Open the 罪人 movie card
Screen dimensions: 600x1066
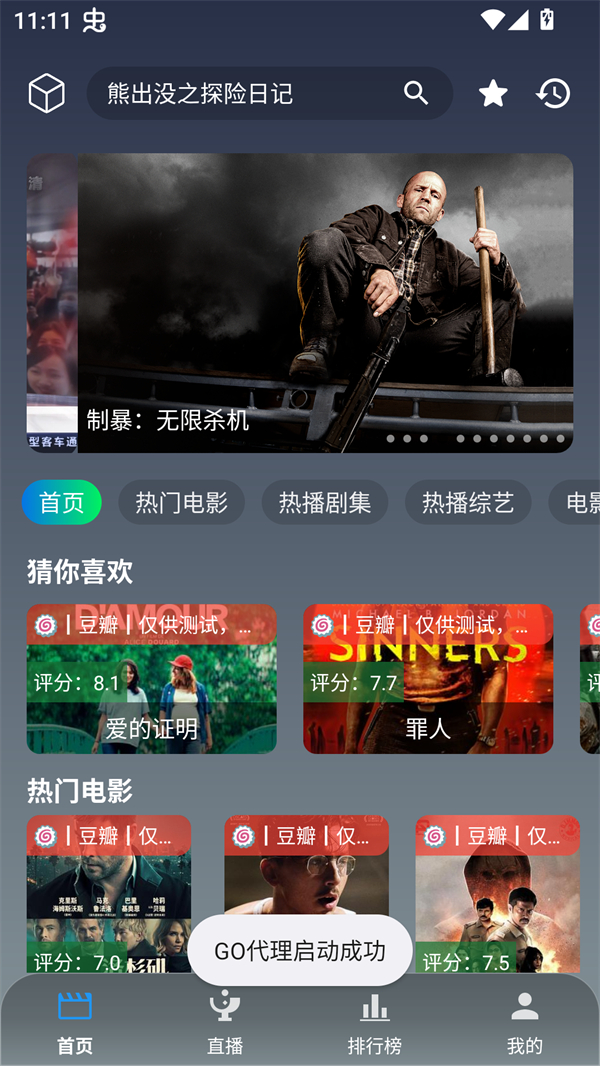coord(428,679)
